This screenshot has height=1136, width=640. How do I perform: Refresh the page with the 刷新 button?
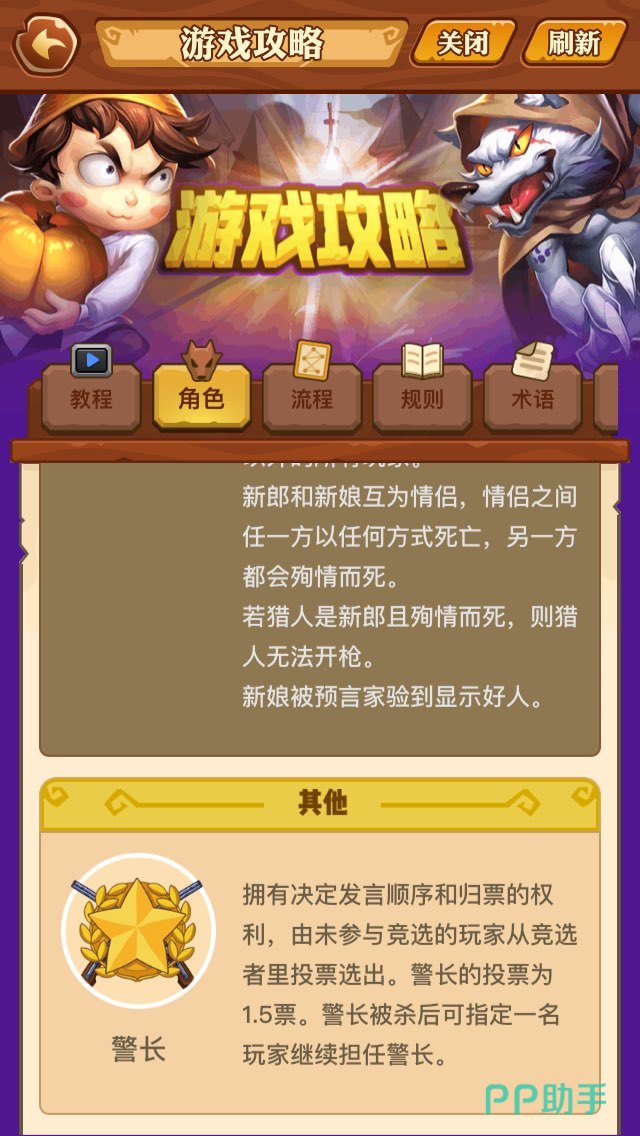click(574, 43)
